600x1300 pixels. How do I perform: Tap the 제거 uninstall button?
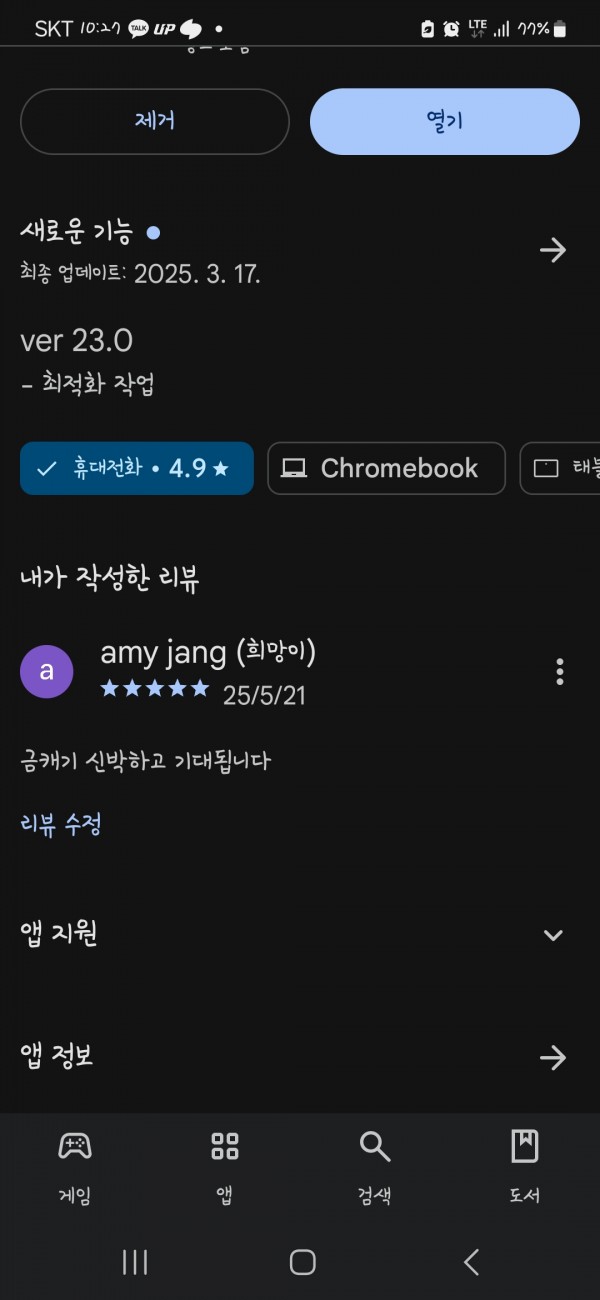[155, 121]
